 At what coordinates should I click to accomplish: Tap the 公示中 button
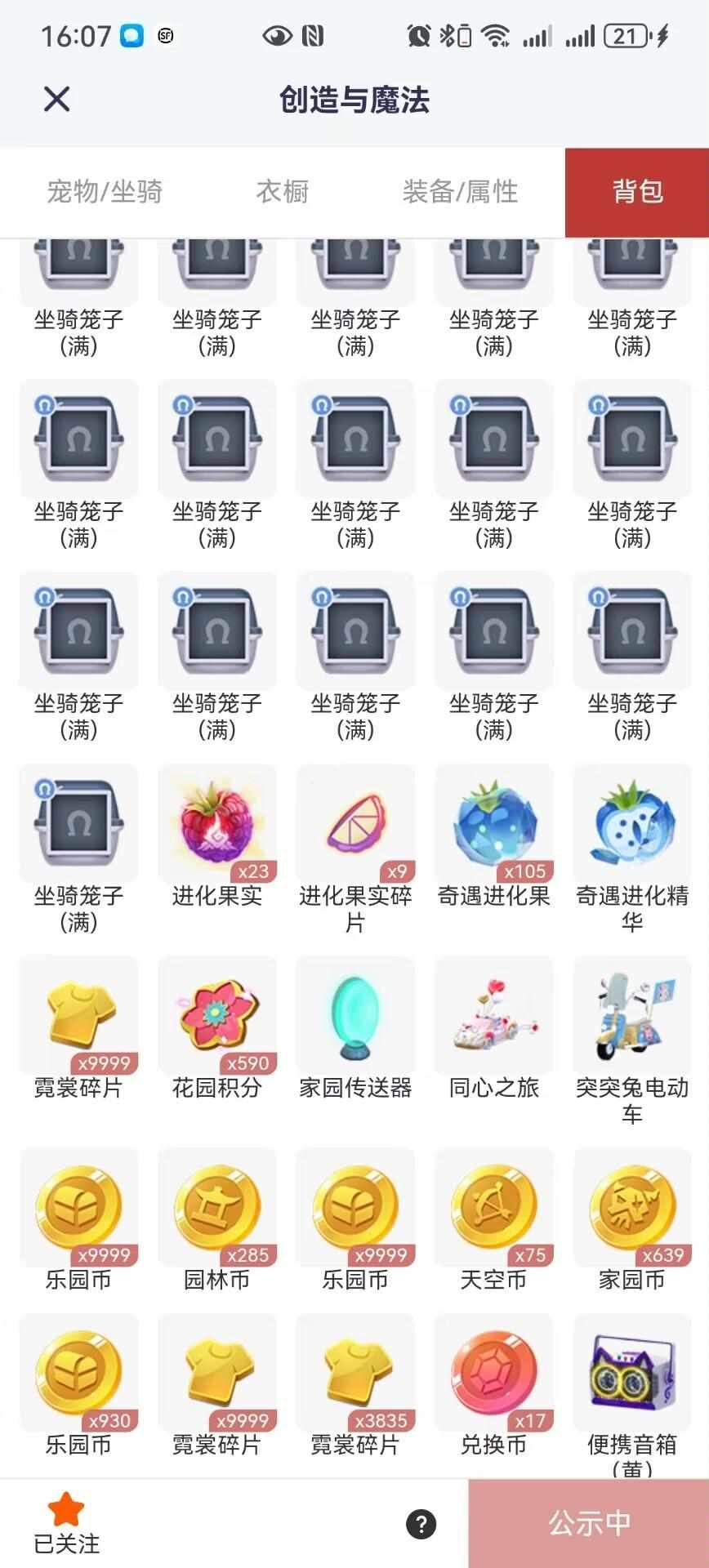pos(589,1524)
